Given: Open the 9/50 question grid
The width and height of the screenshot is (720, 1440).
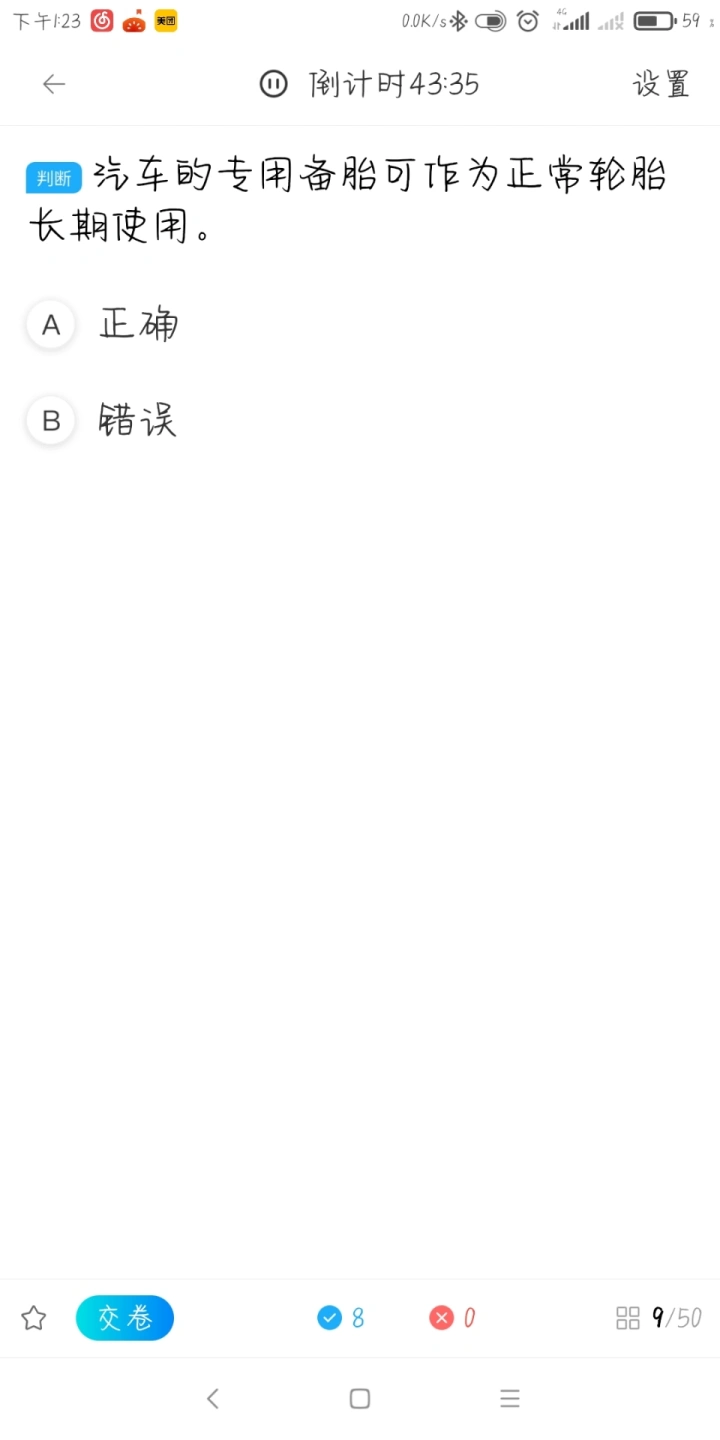Looking at the screenshot, I should pyautogui.click(x=659, y=1318).
